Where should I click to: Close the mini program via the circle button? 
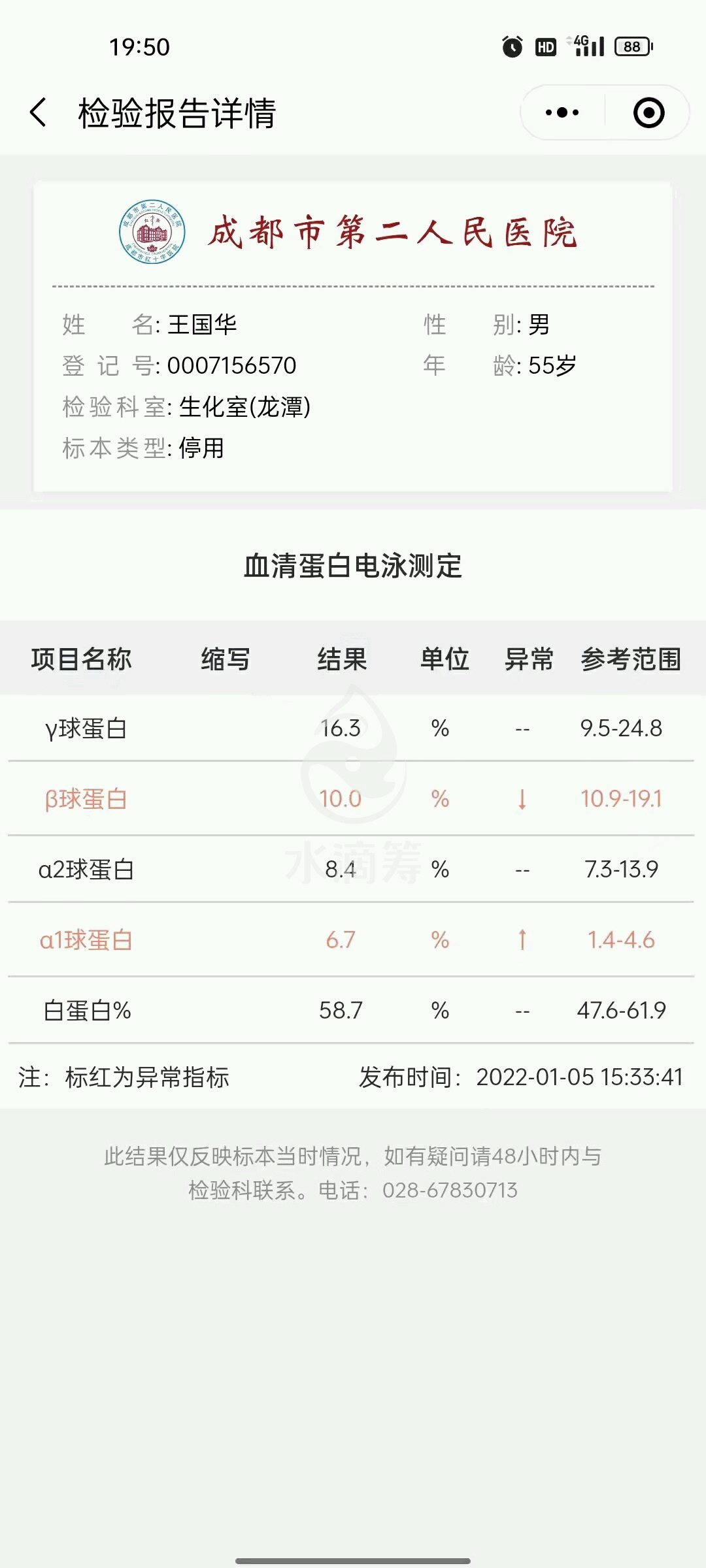pyautogui.click(x=648, y=112)
